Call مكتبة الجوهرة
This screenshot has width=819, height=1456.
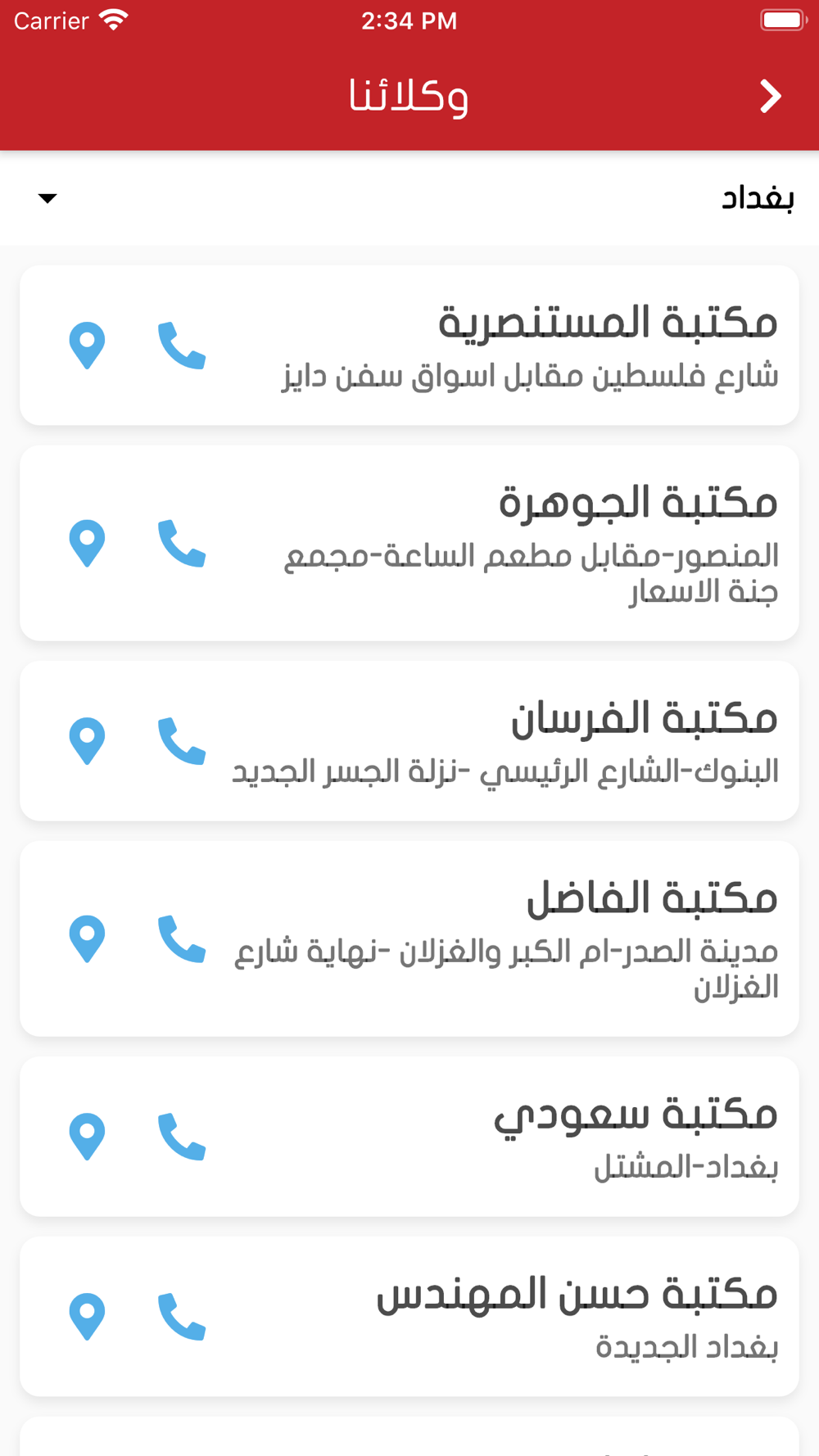click(x=181, y=544)
